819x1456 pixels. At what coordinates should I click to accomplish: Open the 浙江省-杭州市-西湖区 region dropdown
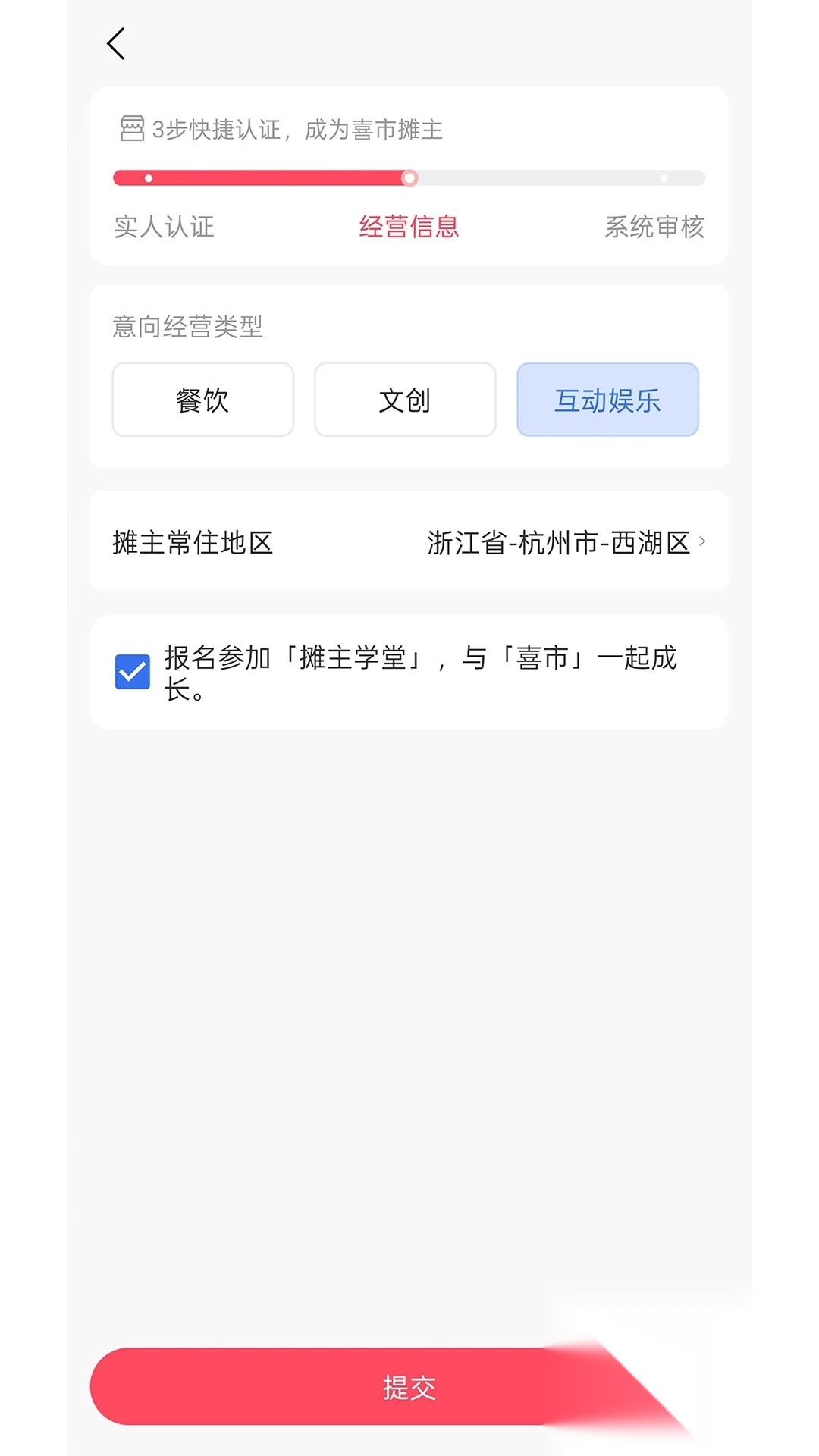click(x=561, y=541)
